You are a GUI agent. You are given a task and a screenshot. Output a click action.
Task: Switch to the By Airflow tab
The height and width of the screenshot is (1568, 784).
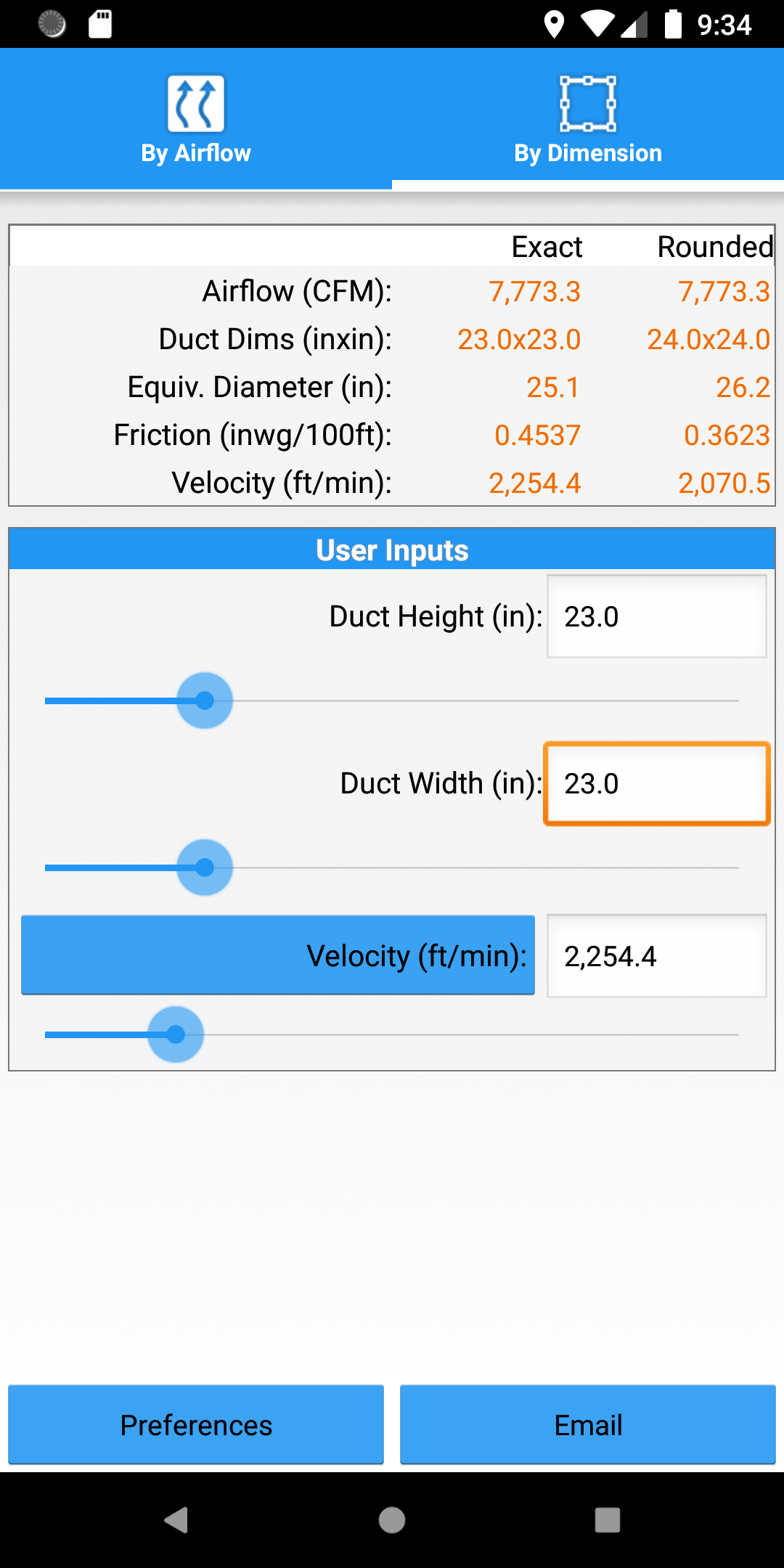click(196, 120)
